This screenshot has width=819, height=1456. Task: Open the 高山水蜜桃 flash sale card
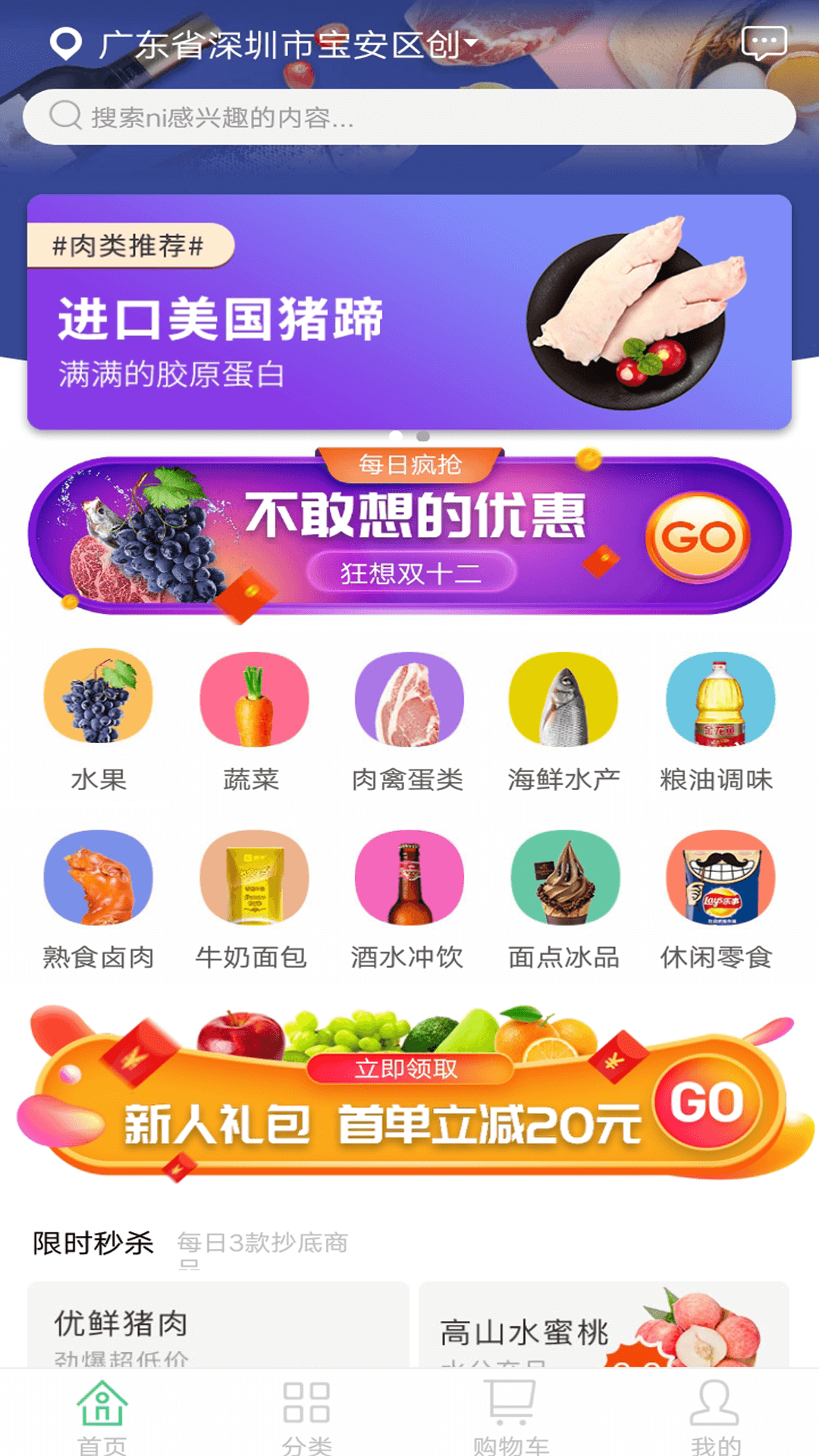604,1327
